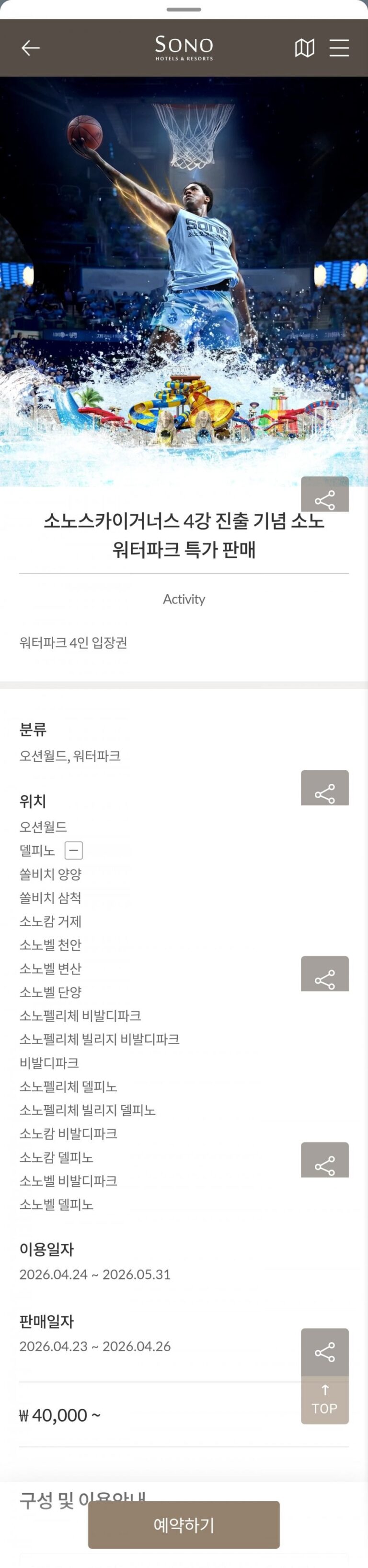Collapse the 델피노 location list
Image resolution: width=368 pixels, height=1568 pixels.
(74, 850)
